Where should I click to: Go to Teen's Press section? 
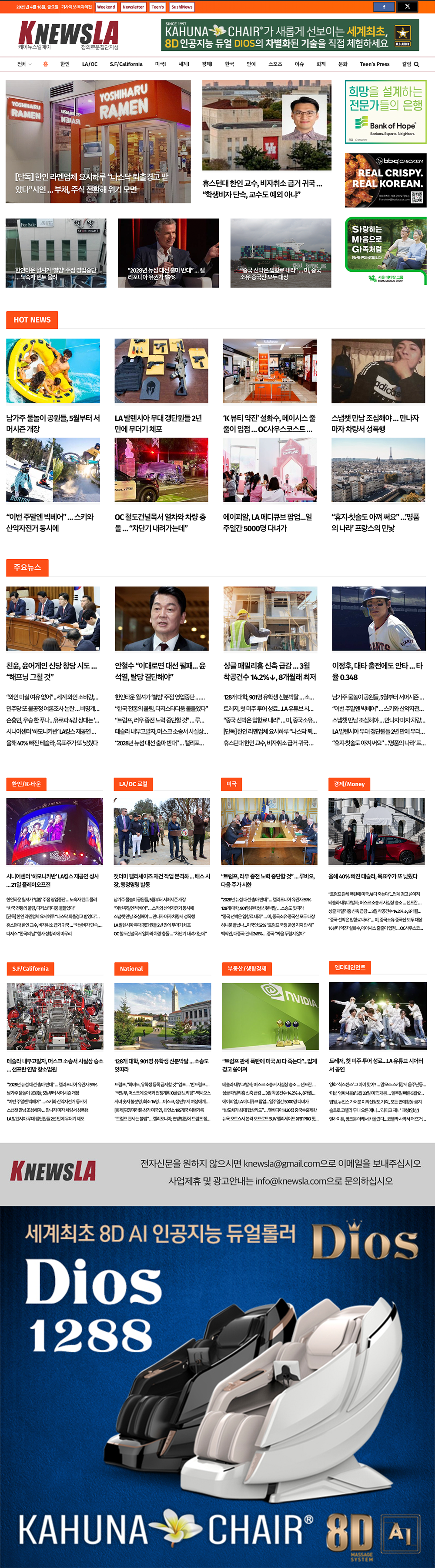[374, 64]
